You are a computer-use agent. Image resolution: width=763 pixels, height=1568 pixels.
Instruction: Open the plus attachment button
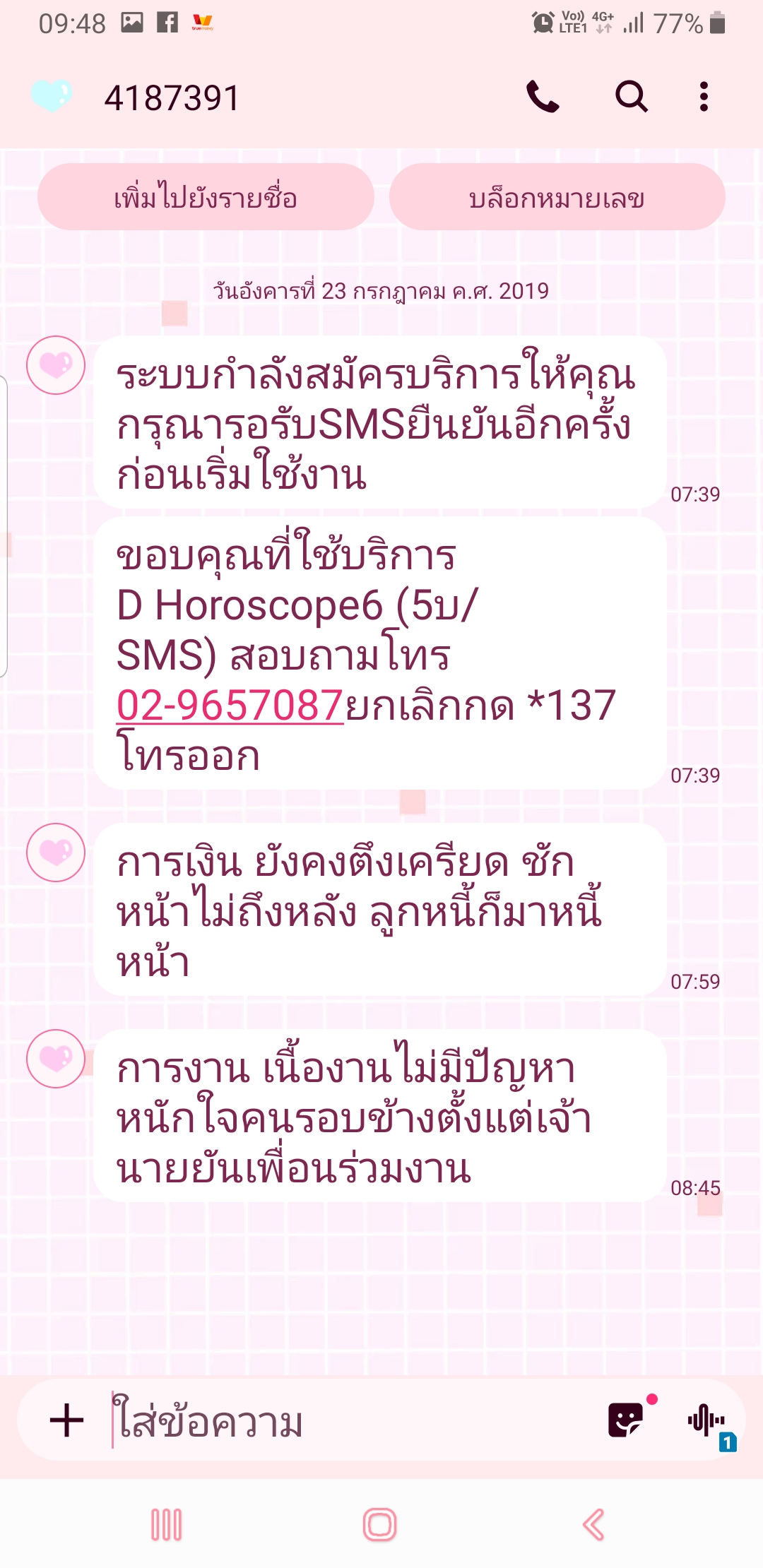[x=67, y=1420]
